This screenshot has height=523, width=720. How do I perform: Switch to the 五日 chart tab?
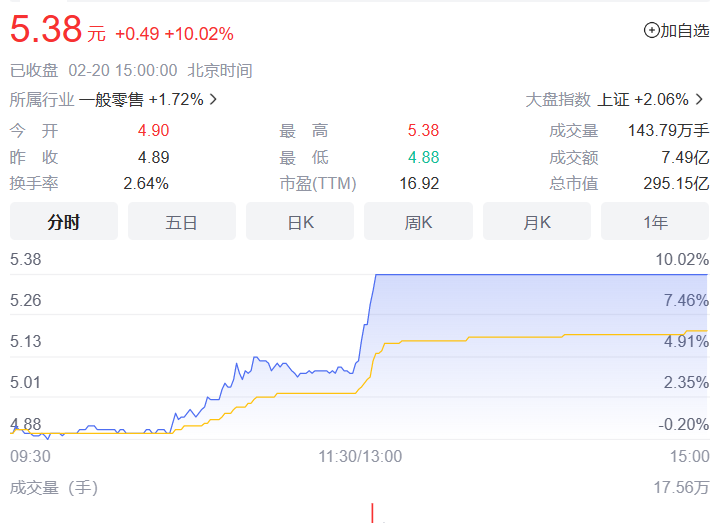pyautogui.click(x=182, y=222)
